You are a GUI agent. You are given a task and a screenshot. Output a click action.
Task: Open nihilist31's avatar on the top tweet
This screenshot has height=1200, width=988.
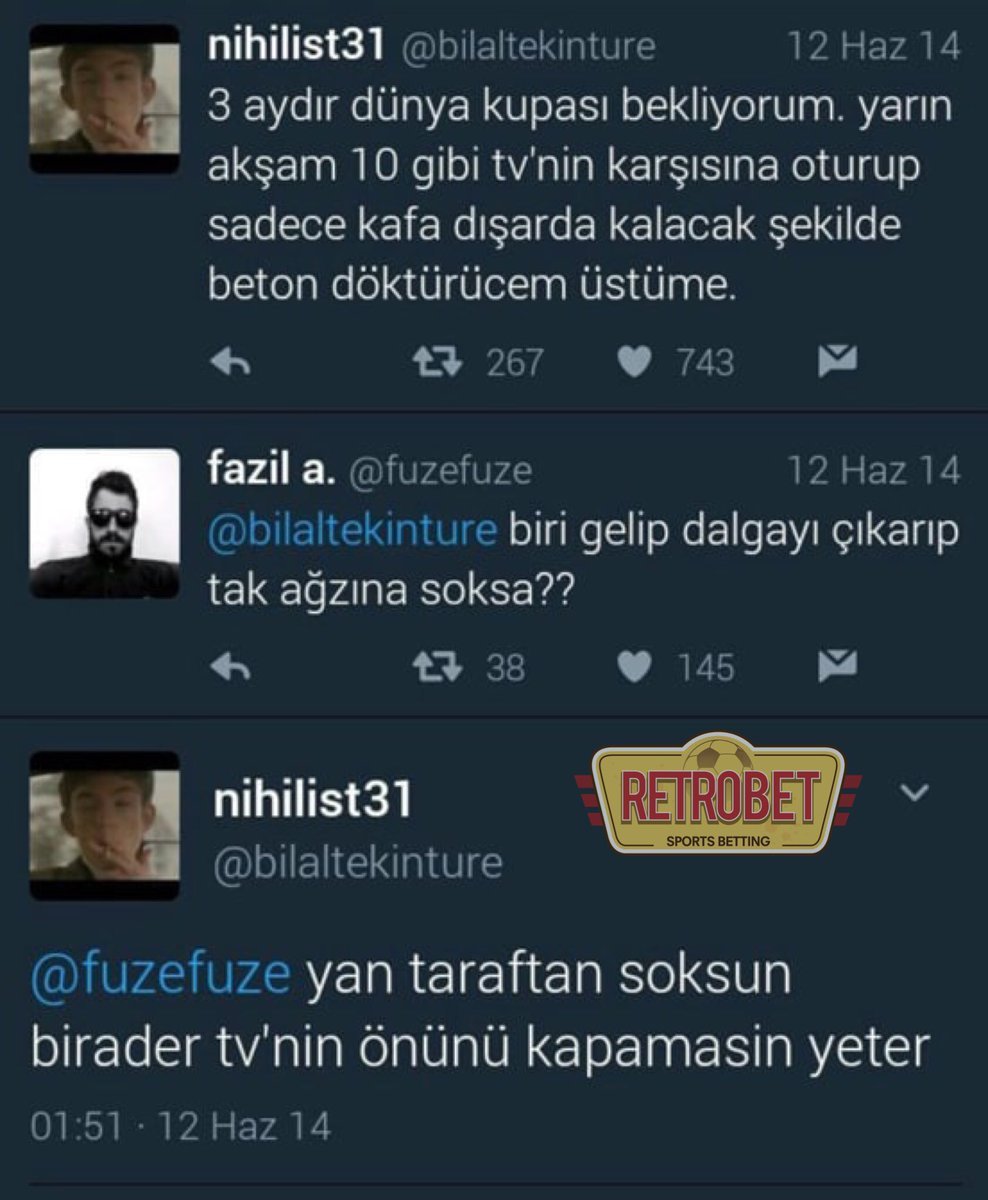tap(104, 99)
